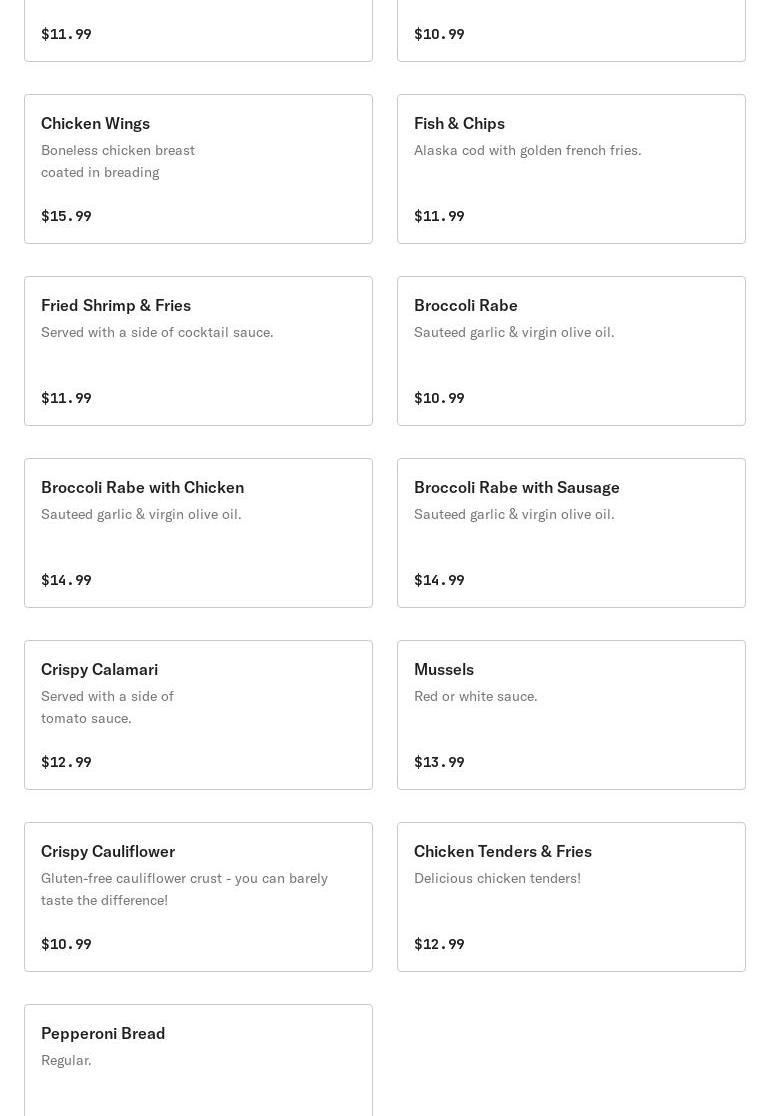Screen dimensions: 770x1116
Task: Open Broccoli Rabe with Chicken
Action: click(198, 533)
